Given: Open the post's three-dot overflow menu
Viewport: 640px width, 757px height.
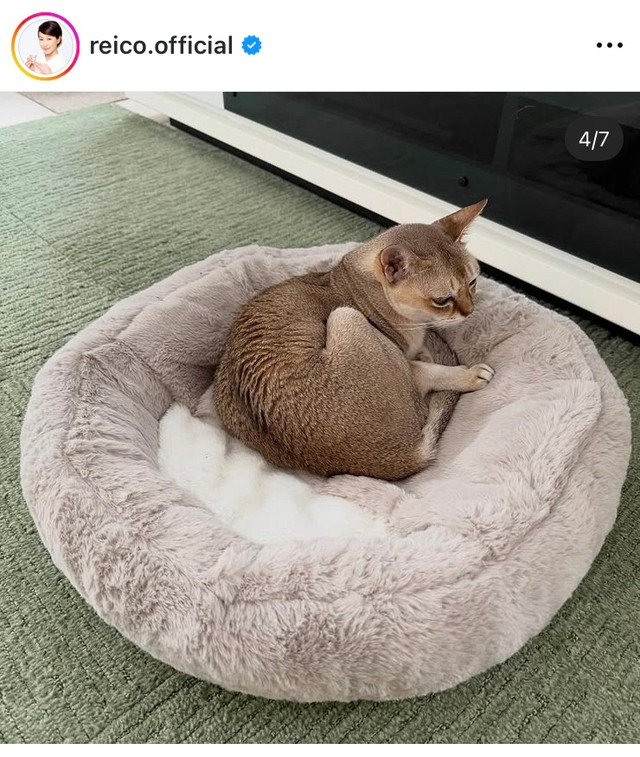Looking at the screenshot, I should (609, 46).
